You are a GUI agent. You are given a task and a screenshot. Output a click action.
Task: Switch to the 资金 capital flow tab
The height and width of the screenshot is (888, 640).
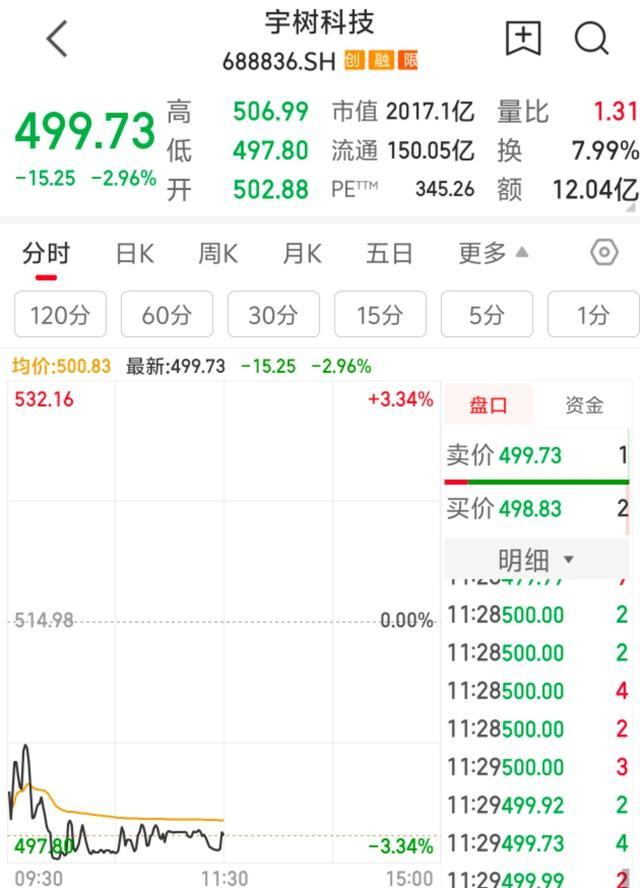click(584, 405)
